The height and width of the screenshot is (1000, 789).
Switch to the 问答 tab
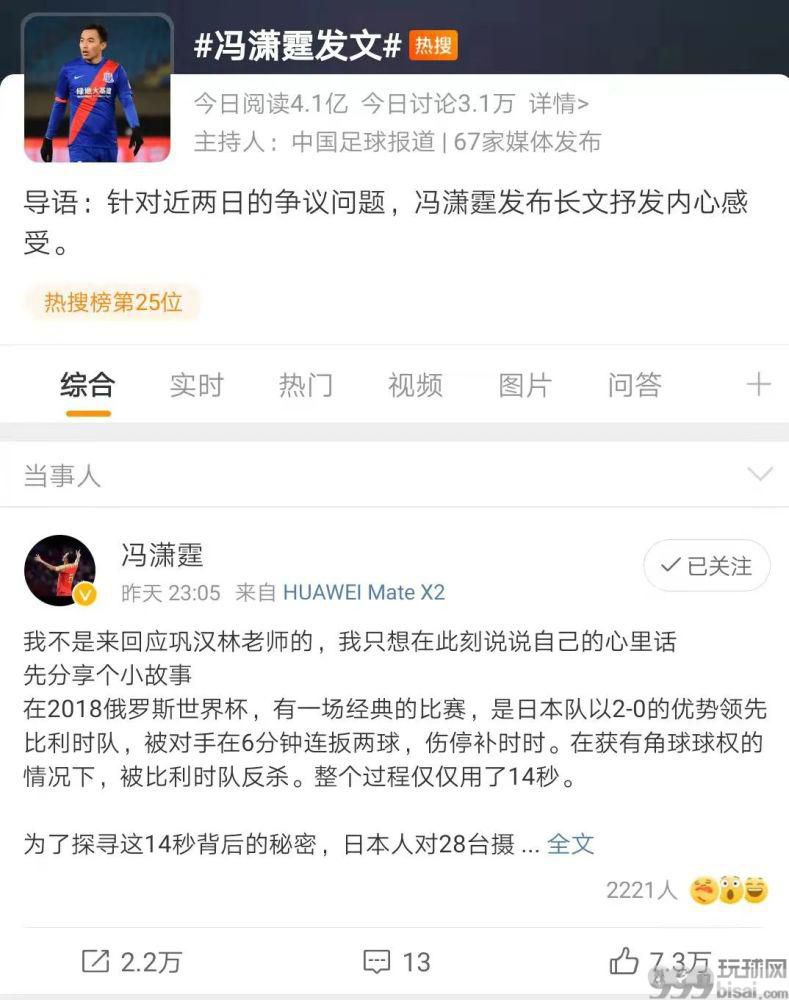(x=634, y=385)
